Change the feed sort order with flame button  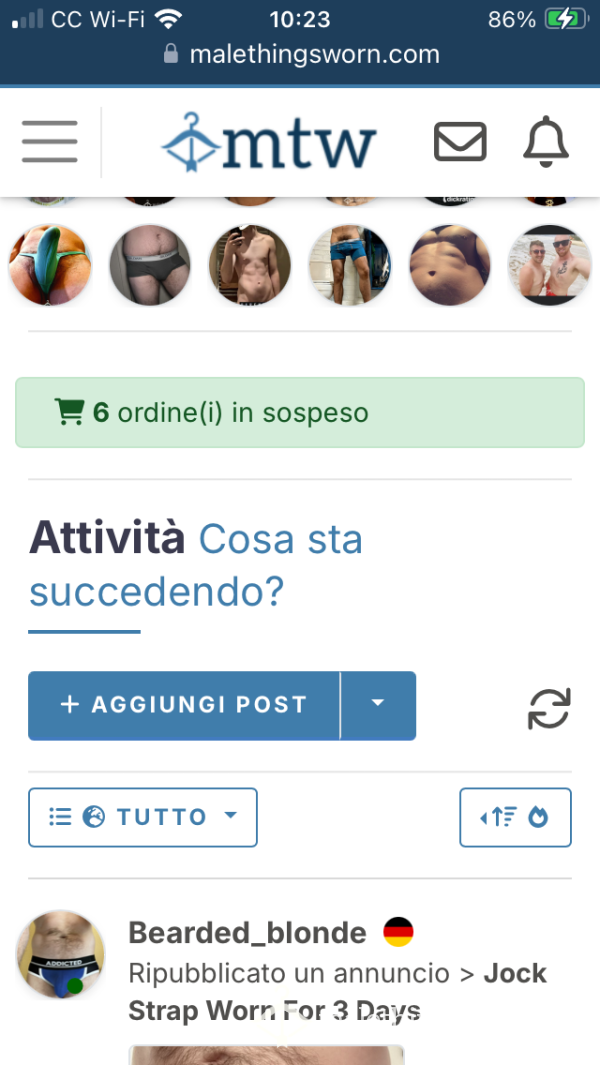(515, 817)
